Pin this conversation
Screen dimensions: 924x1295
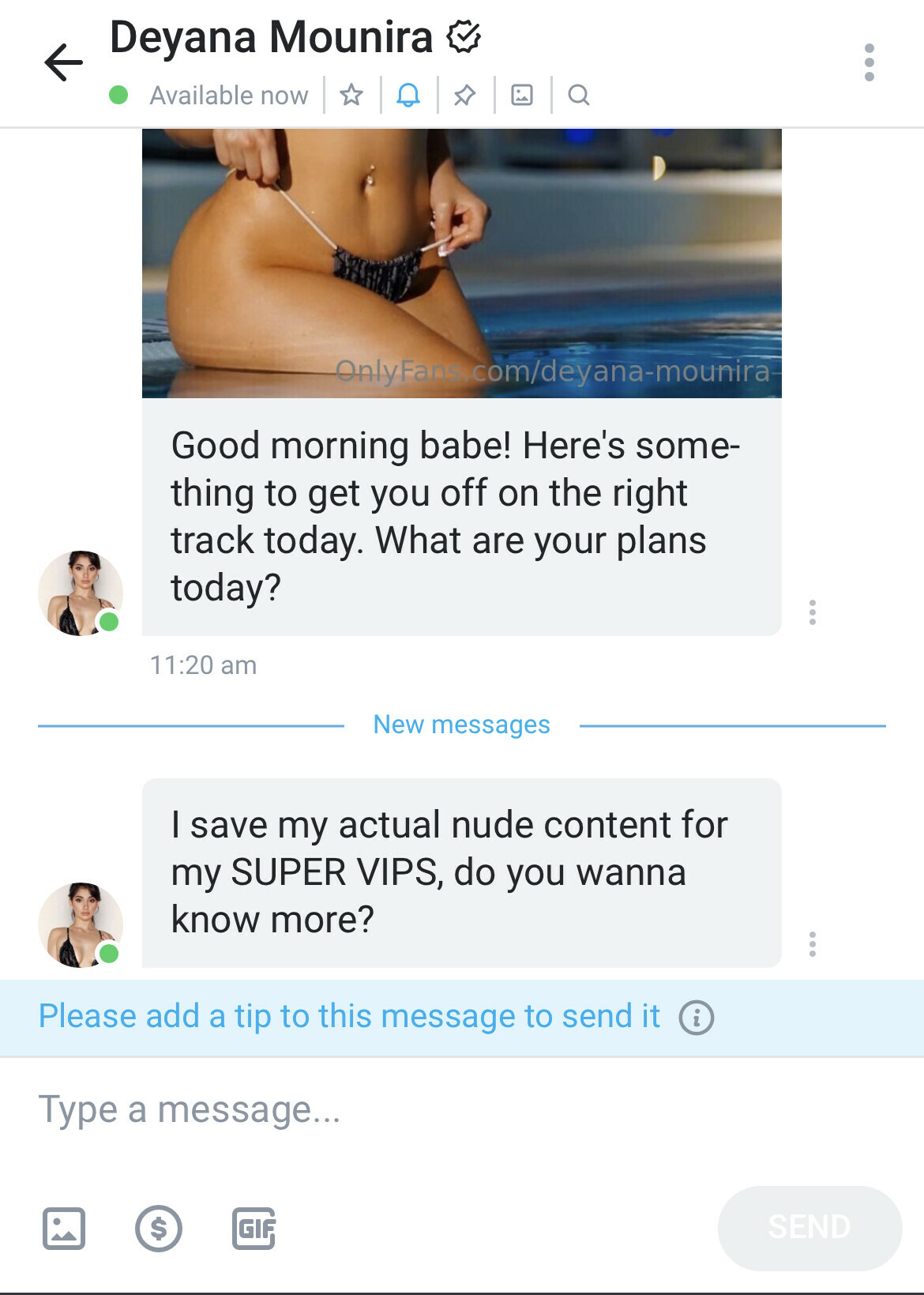point(465,96)
